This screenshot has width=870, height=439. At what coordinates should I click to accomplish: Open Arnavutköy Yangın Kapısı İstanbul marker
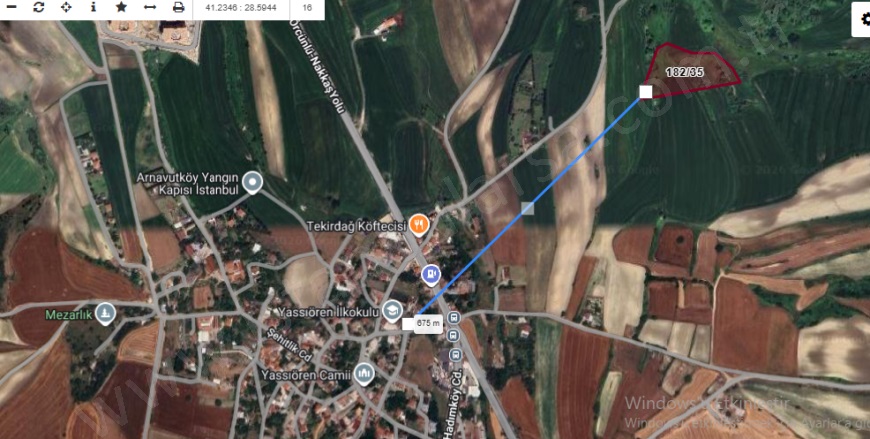[253, 182]
